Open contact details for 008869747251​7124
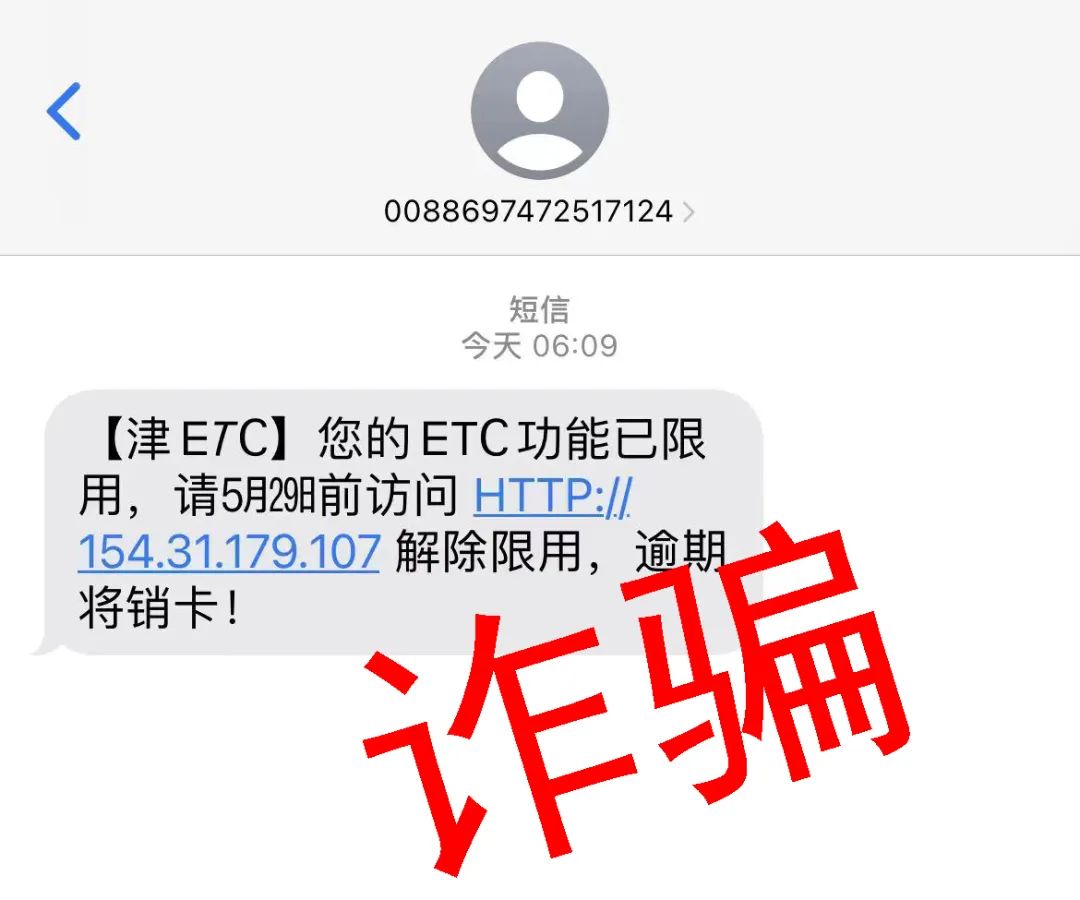The height and width of the screenshot is (900, 1080). tap(539, 211)
